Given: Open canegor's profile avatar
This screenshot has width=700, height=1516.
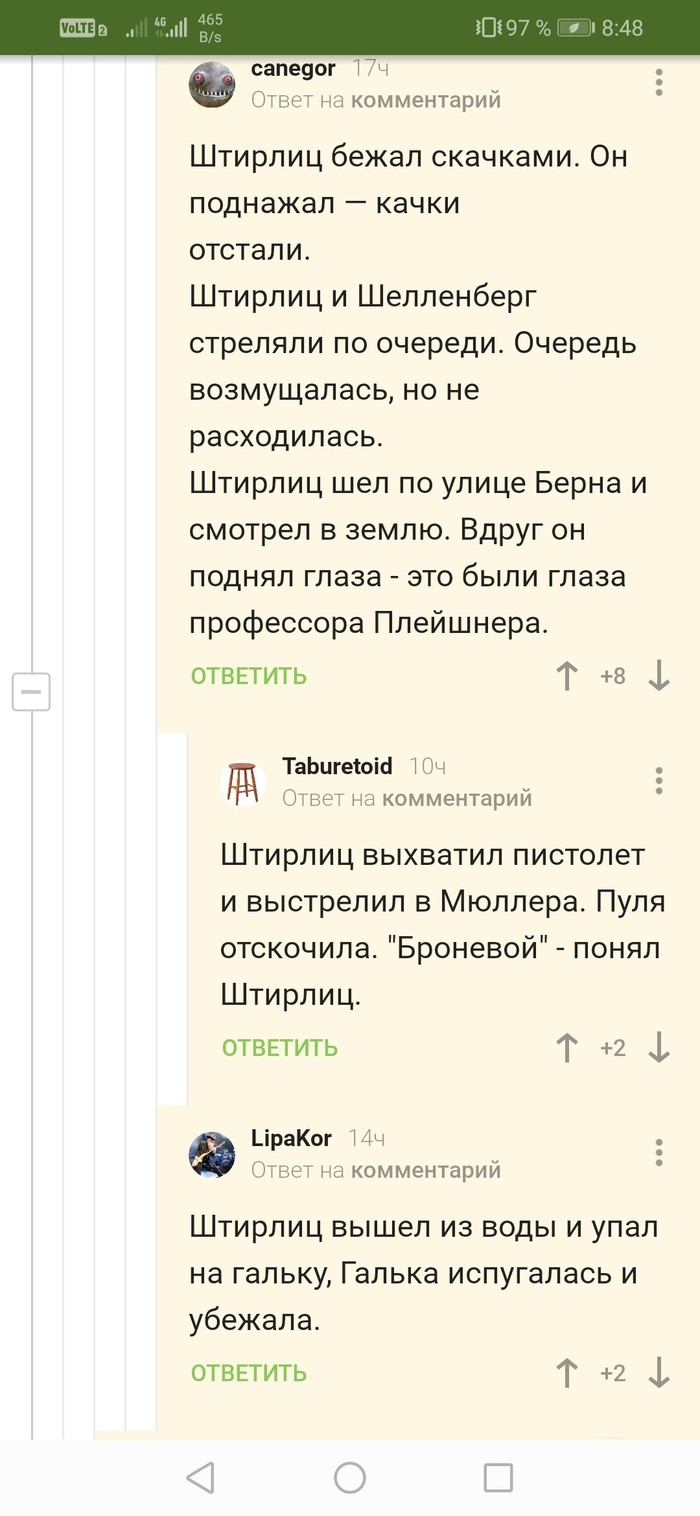Looking at the screenshot, I should point(212,83).
